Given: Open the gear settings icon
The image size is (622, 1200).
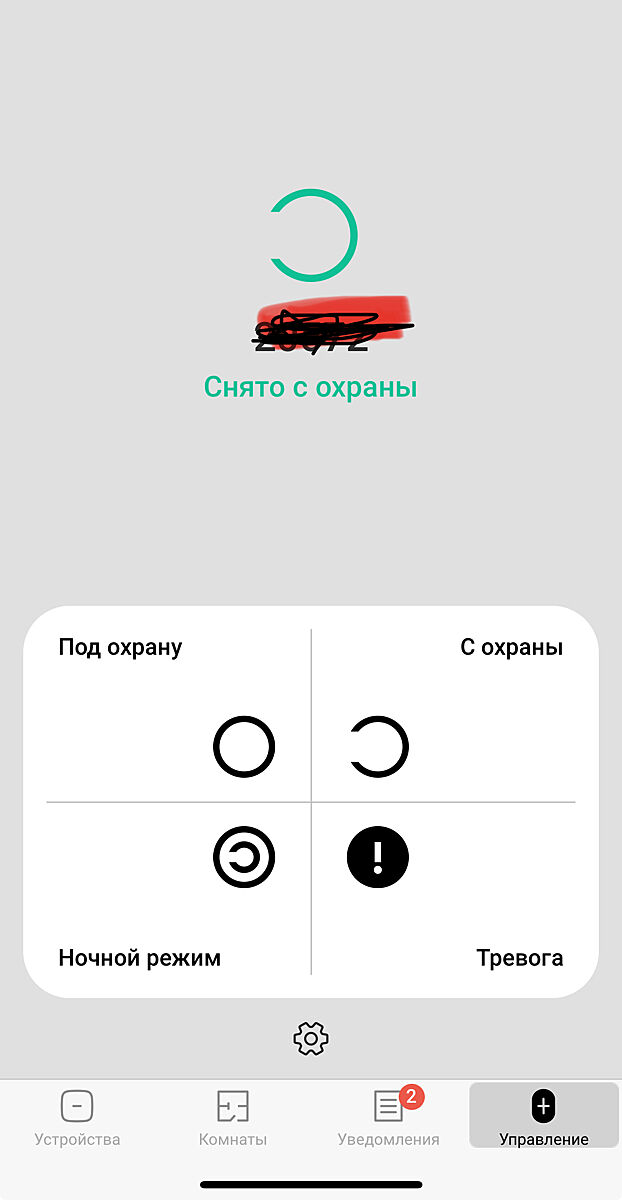Looking at the screenshot, I should coord(311,1039).
